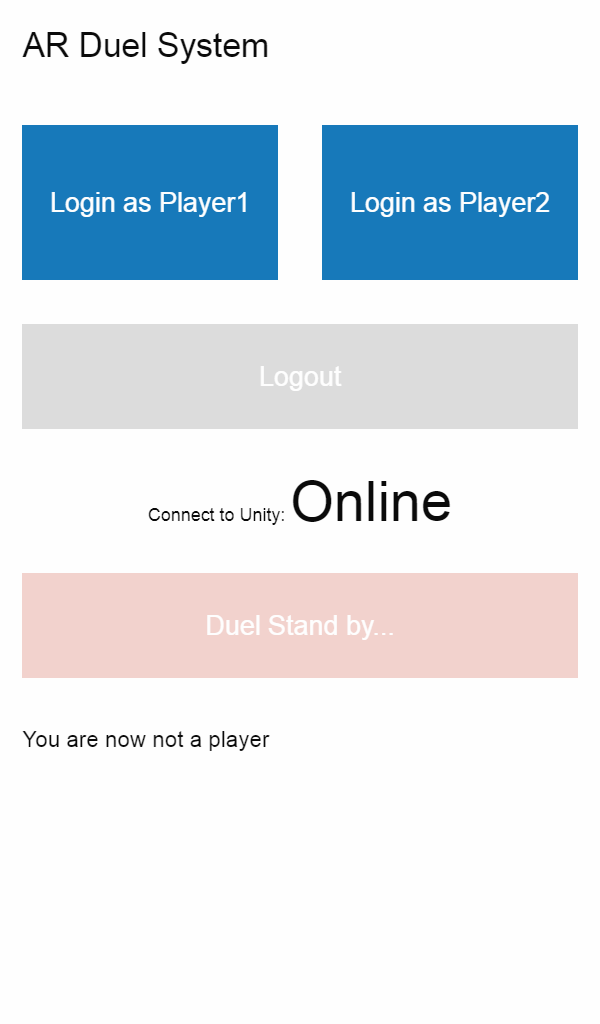Tap the Duel Stand by button

point(300,625)
